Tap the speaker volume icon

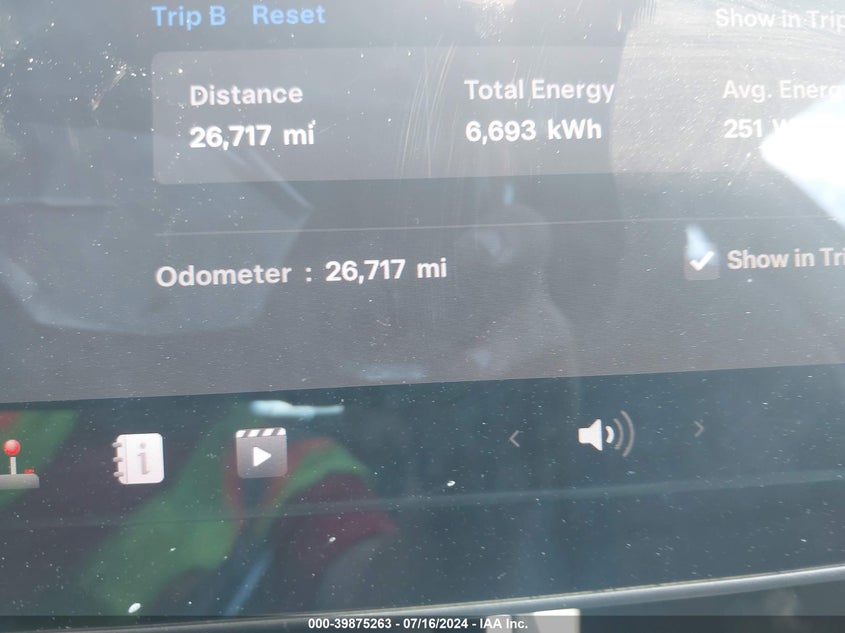coord(605,435)
